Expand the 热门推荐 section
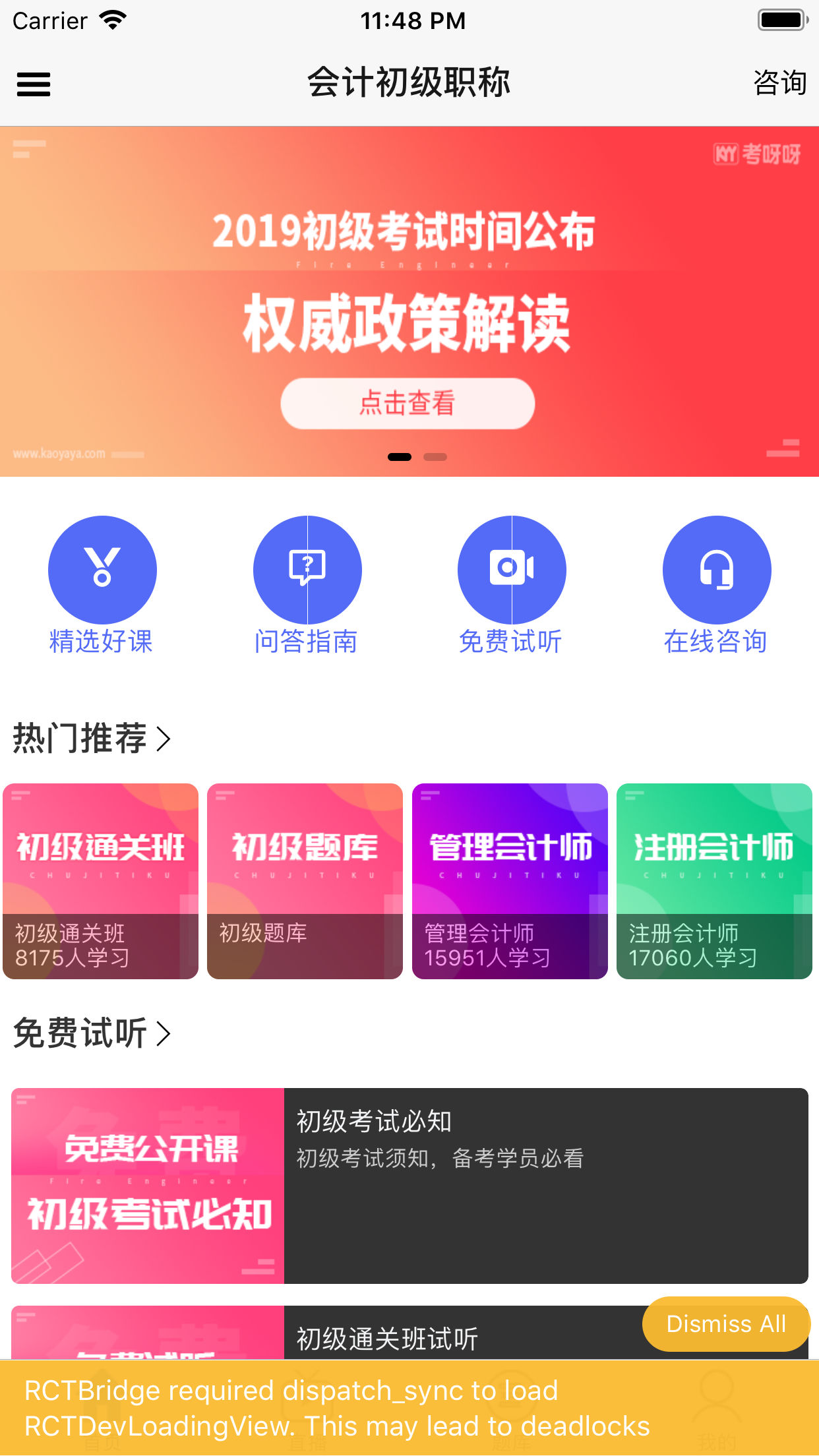The height and width of the screenshot is (1456, 819). click(92, 738)
